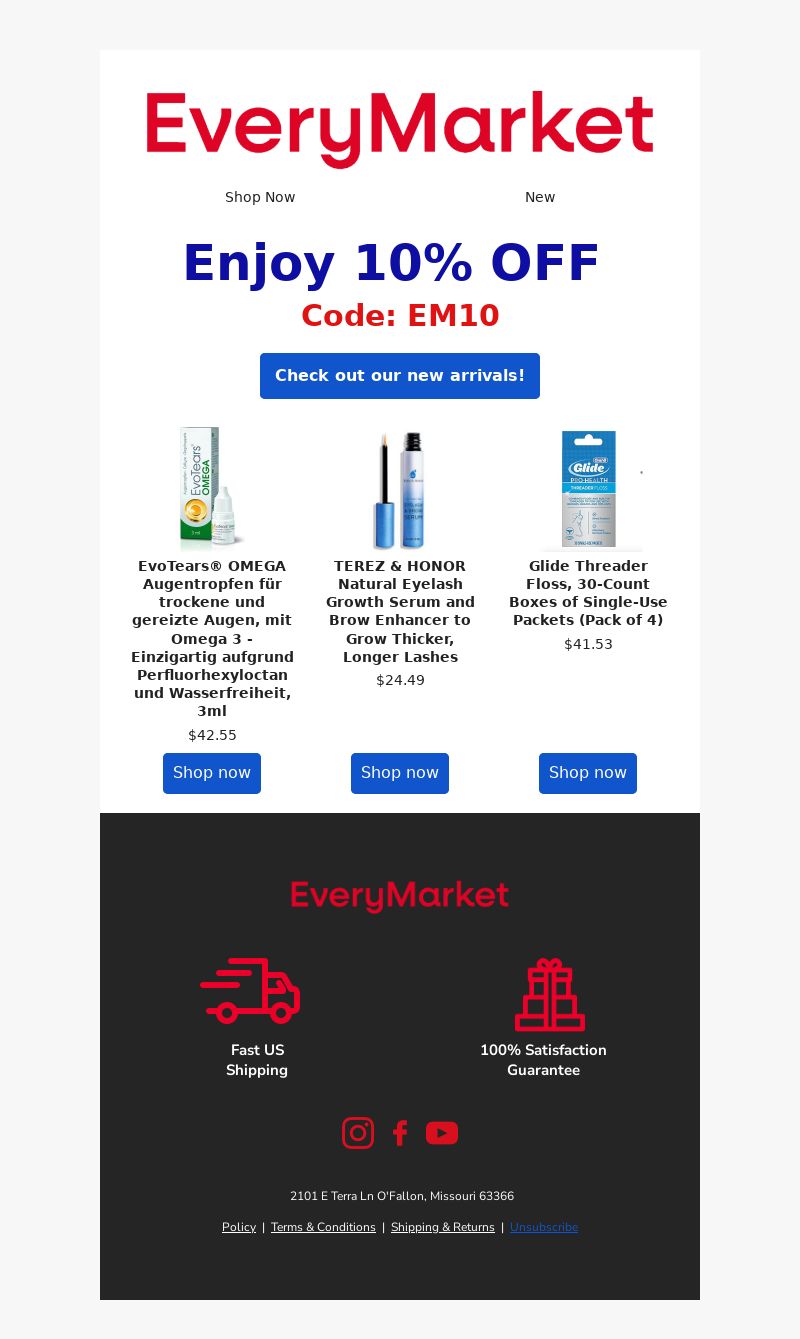The width and height of the screenshot is (800, 1339).
Task: Open the Policy link
Action: click(x=239, y=1227)
